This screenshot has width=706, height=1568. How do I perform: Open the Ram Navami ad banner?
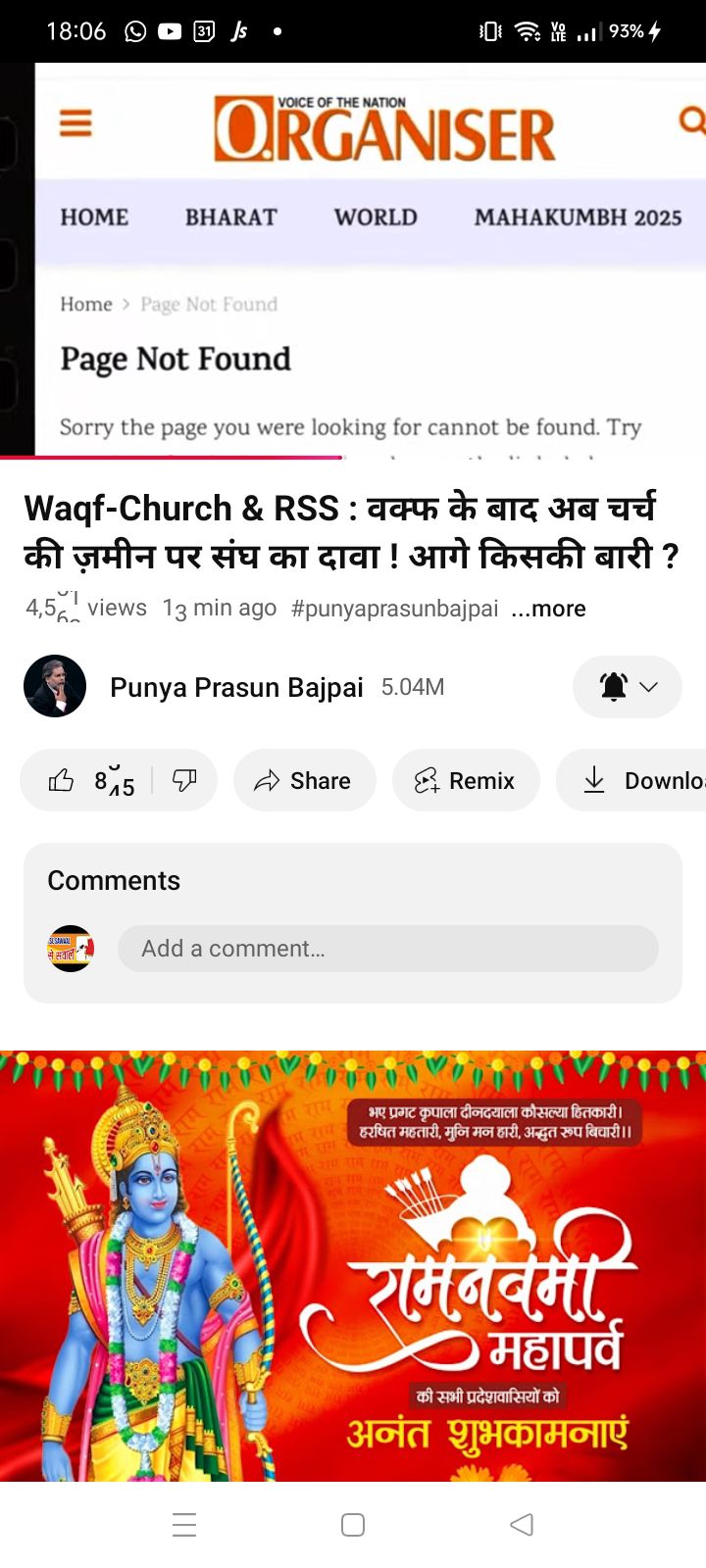click(x=353, y=1264)
